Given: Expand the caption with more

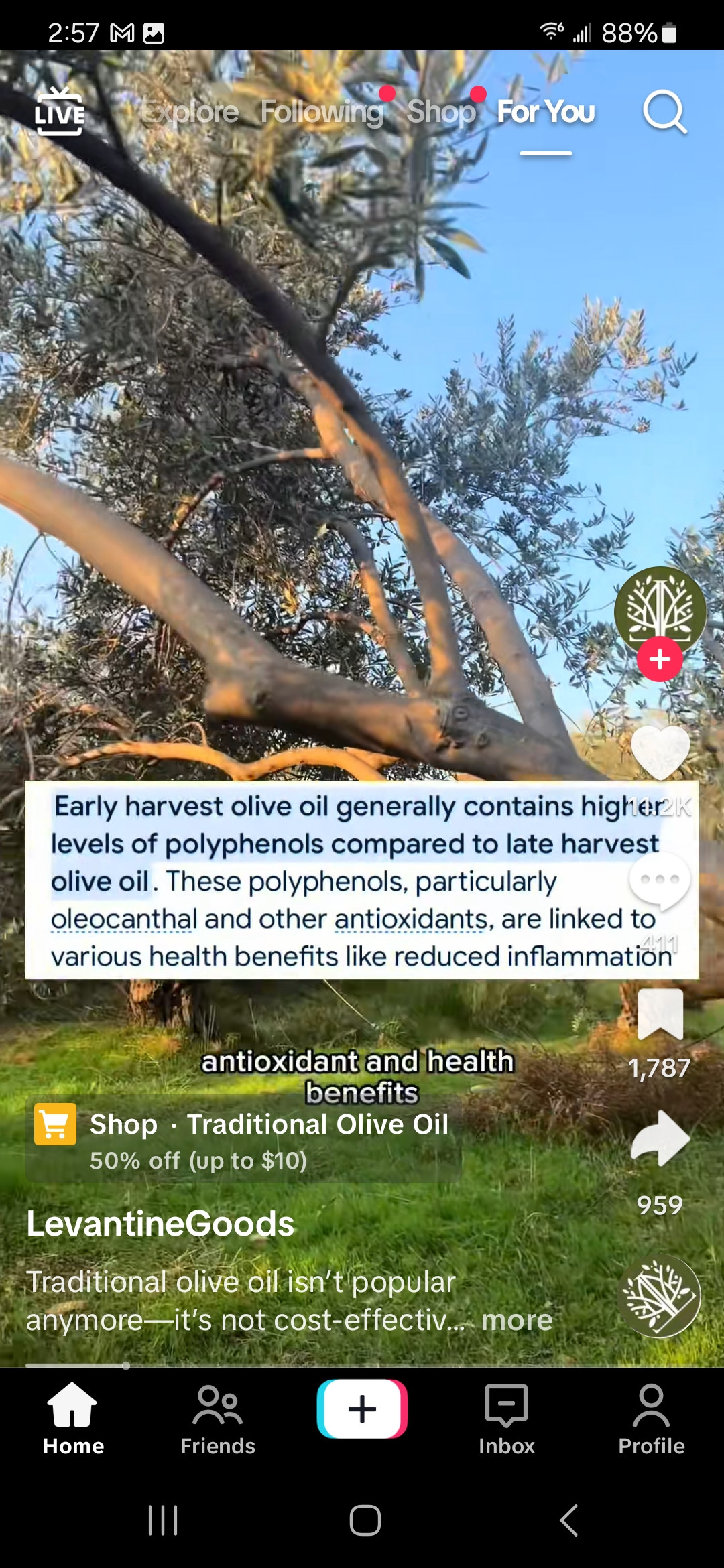Looking at the screenshot, I should 517,1320.
